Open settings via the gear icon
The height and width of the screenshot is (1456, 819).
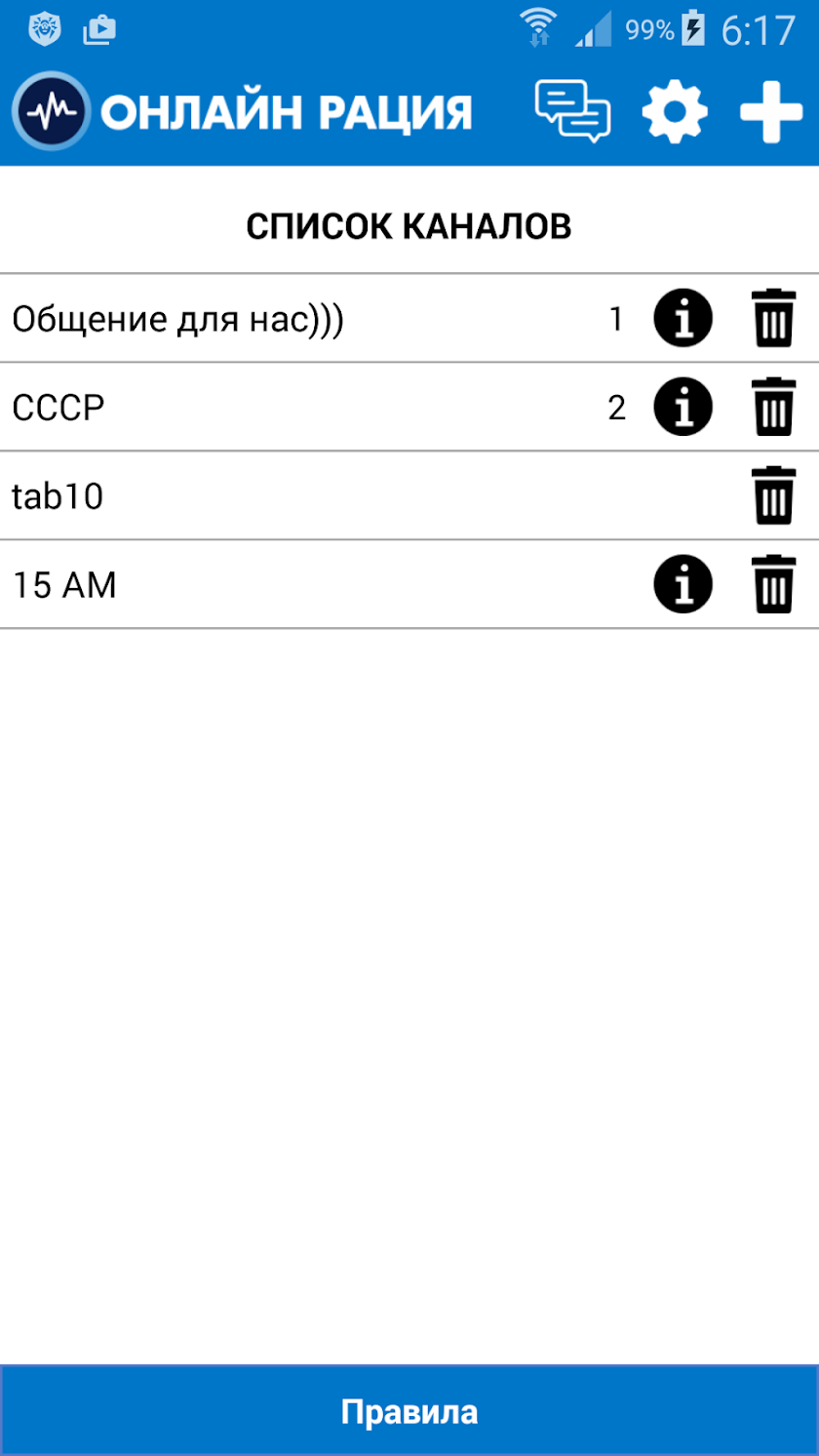[x=675, y=112]
